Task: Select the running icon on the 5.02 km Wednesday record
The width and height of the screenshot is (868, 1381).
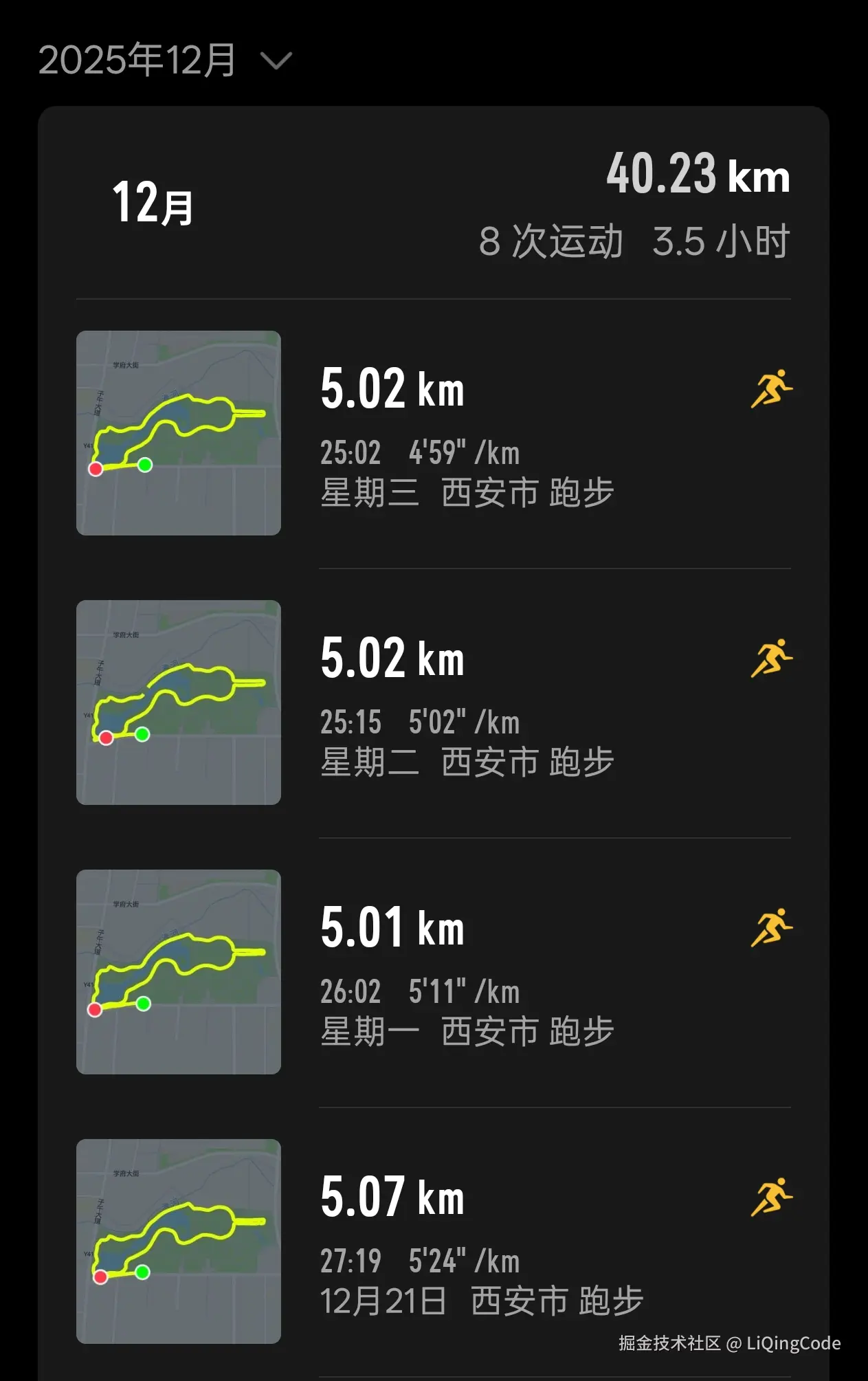Action: point(772,387)
